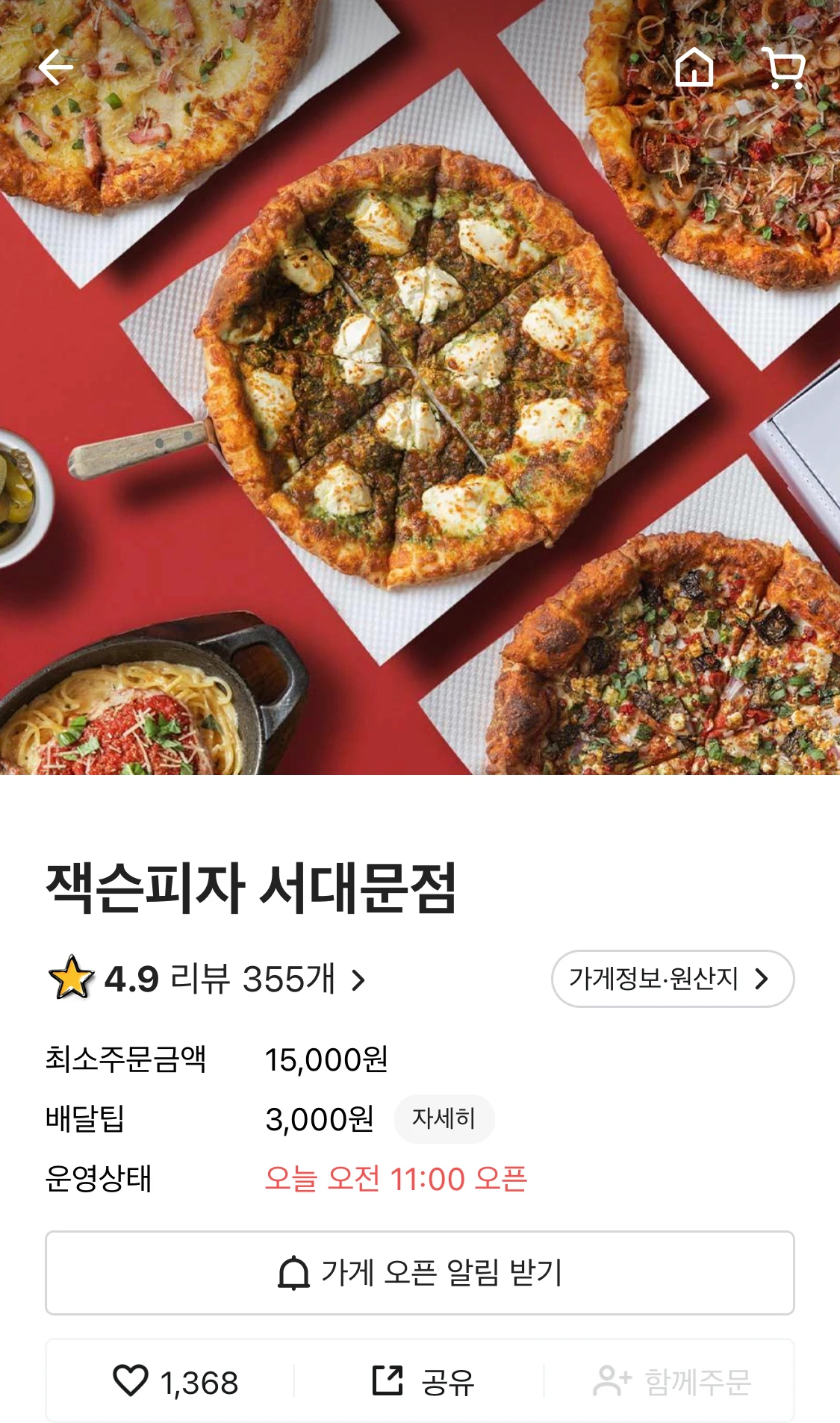Open the shopping cart
Image resolution: width=840 pixels, height=1423 pixels.
tap(785, 68)
